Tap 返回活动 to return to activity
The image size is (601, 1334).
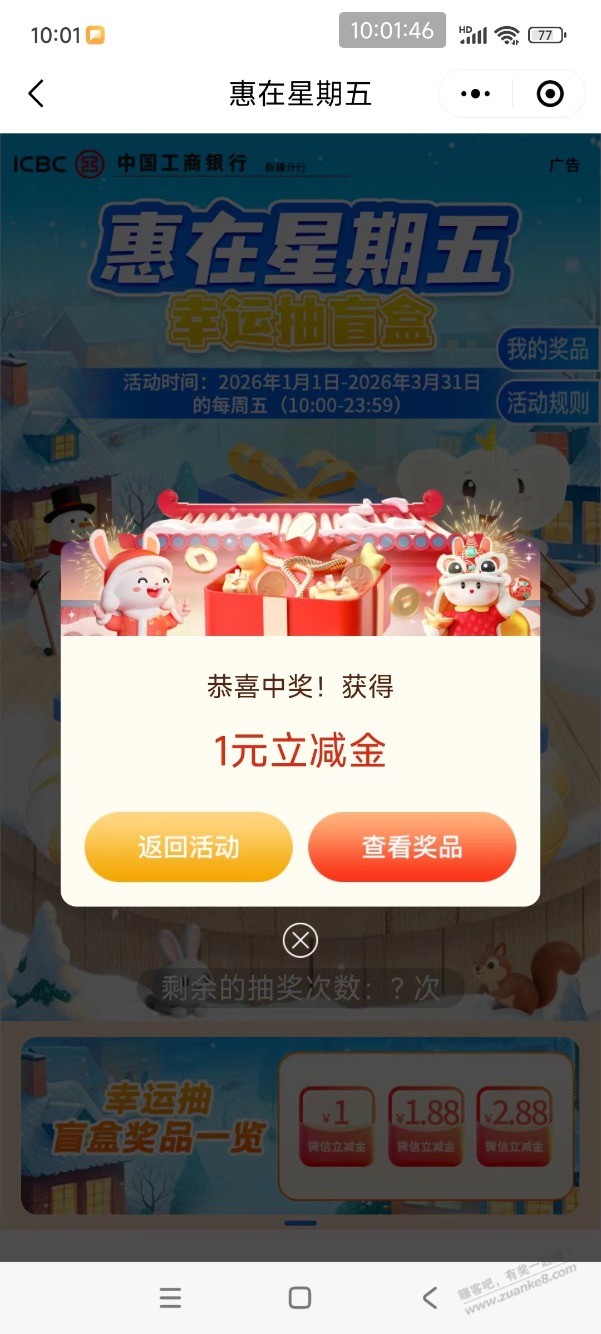(188, 847)
